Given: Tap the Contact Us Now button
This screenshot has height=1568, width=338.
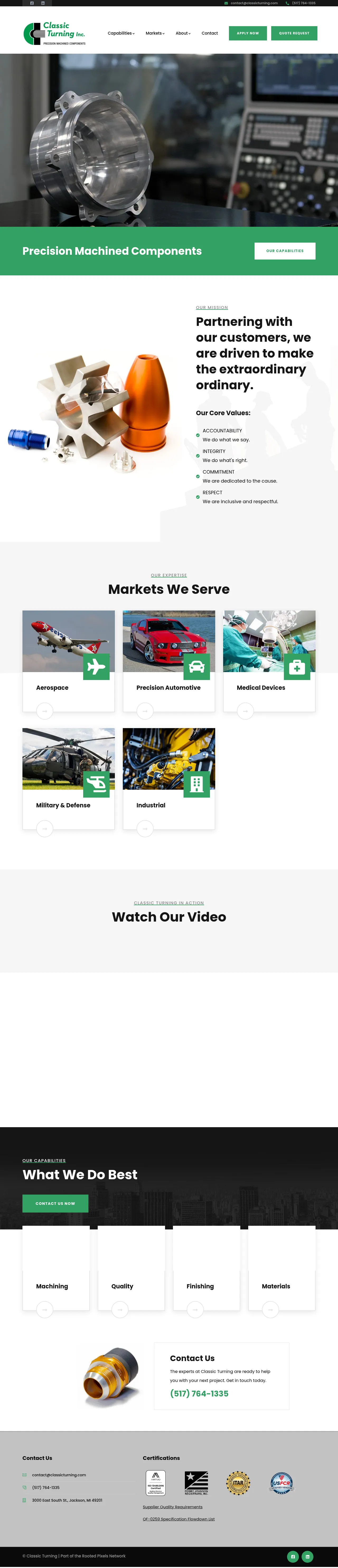Looking at the screenshot, I should 55,1203.
